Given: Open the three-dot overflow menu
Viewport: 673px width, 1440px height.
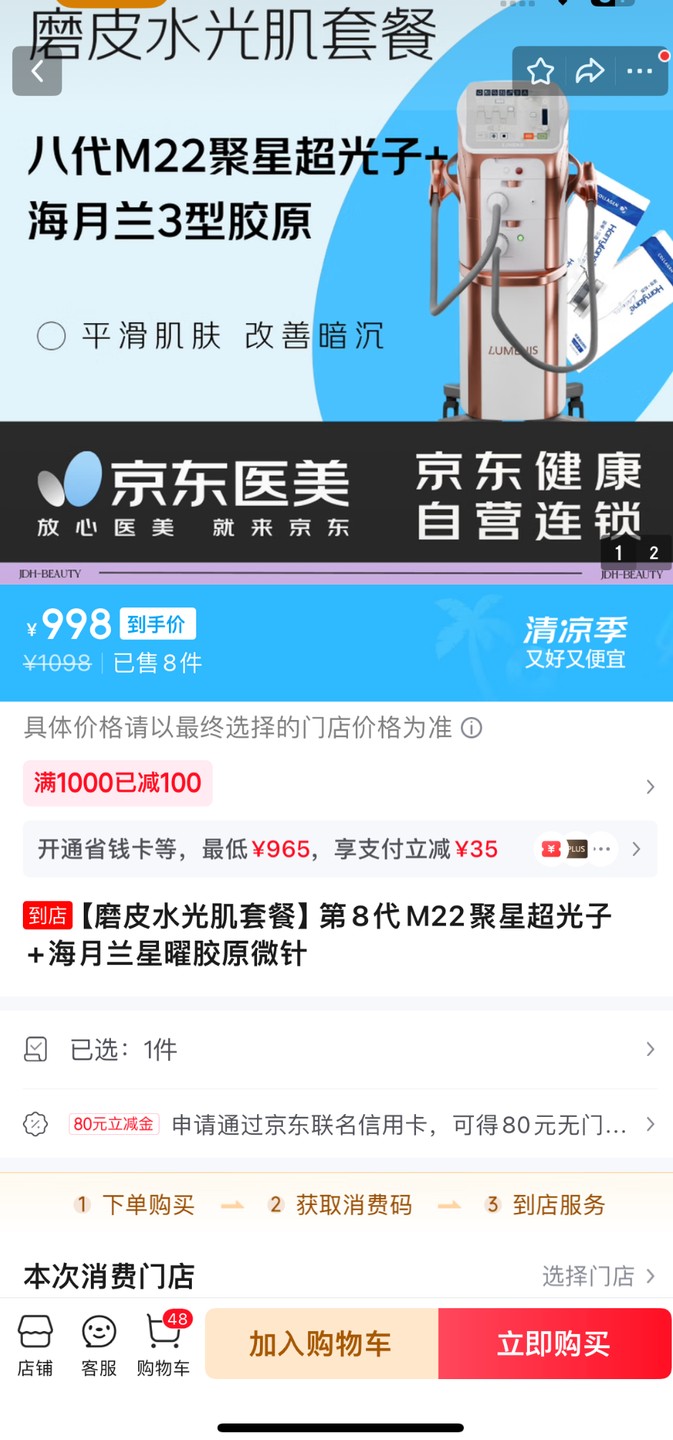Looking at the screenshot, I should coord(640,71).
